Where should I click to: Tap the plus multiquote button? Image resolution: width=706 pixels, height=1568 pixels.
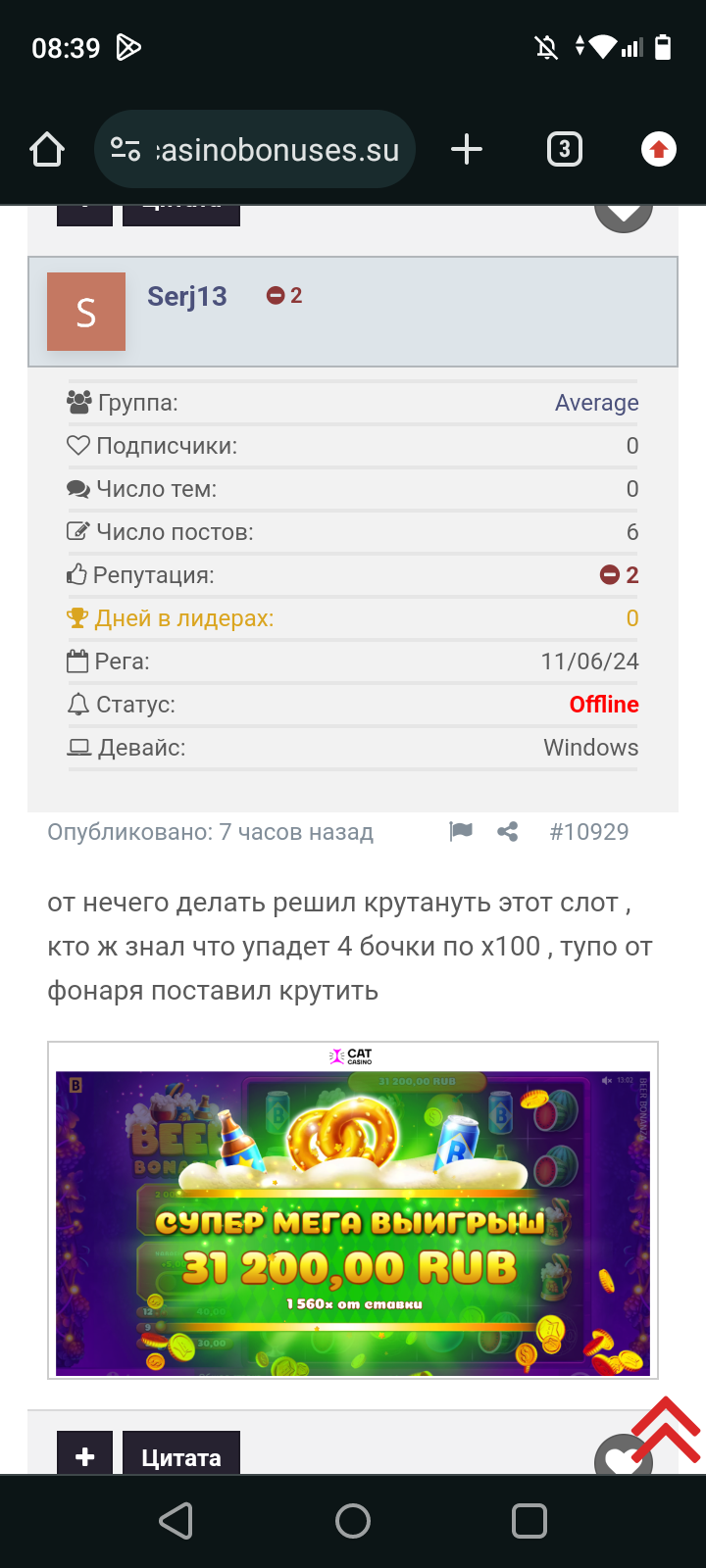(85, 1455)
